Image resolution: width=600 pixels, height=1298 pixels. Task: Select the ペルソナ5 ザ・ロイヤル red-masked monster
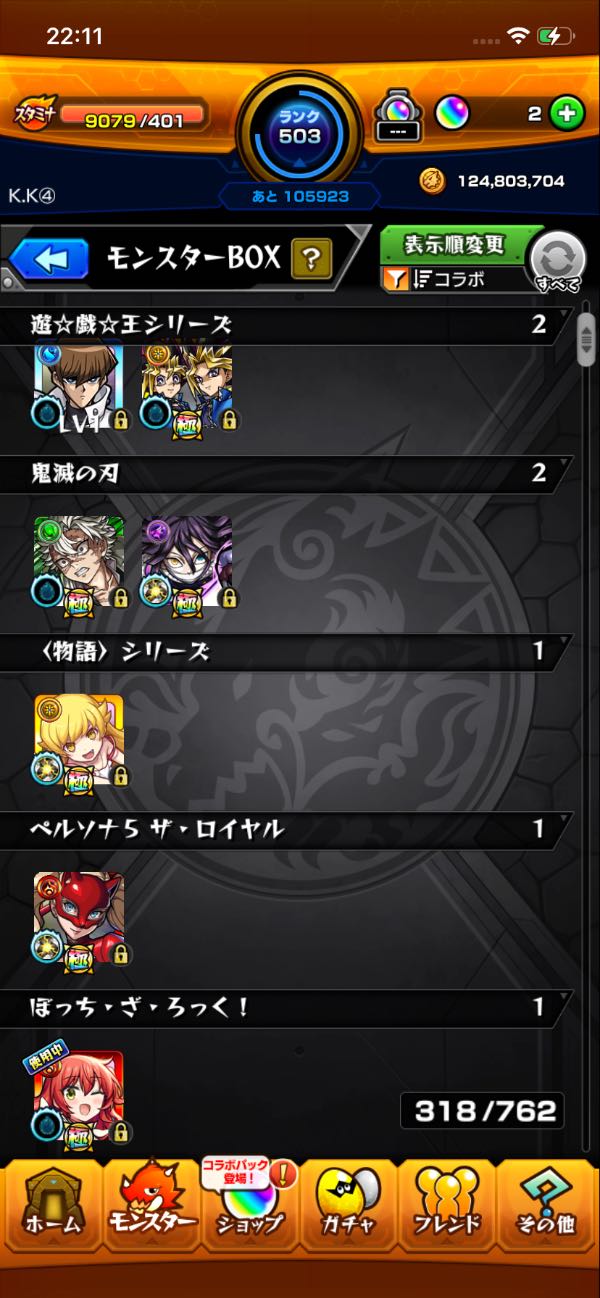(79, 918)
